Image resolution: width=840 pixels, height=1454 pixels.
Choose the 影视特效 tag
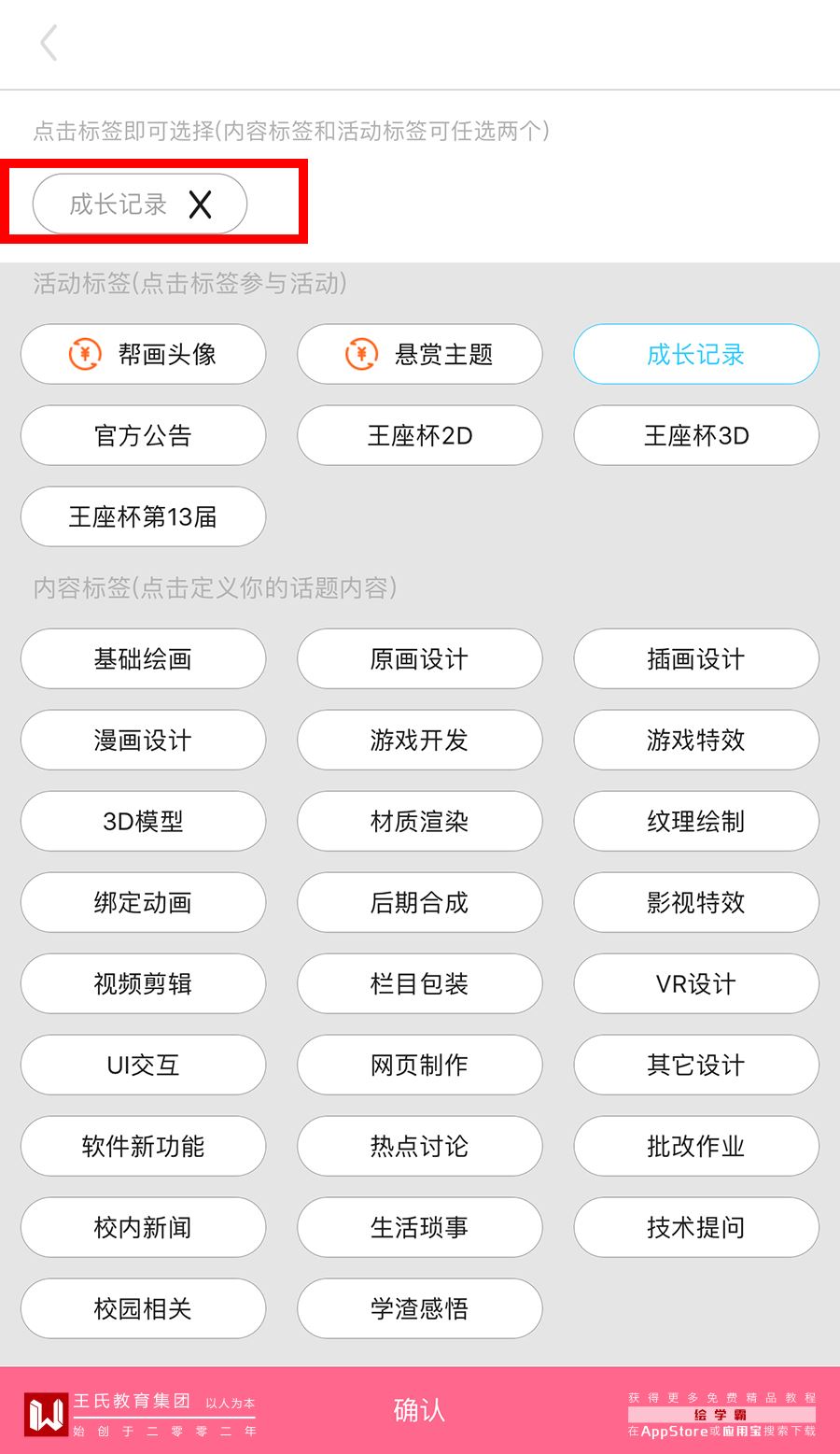(x=696, y=903)
